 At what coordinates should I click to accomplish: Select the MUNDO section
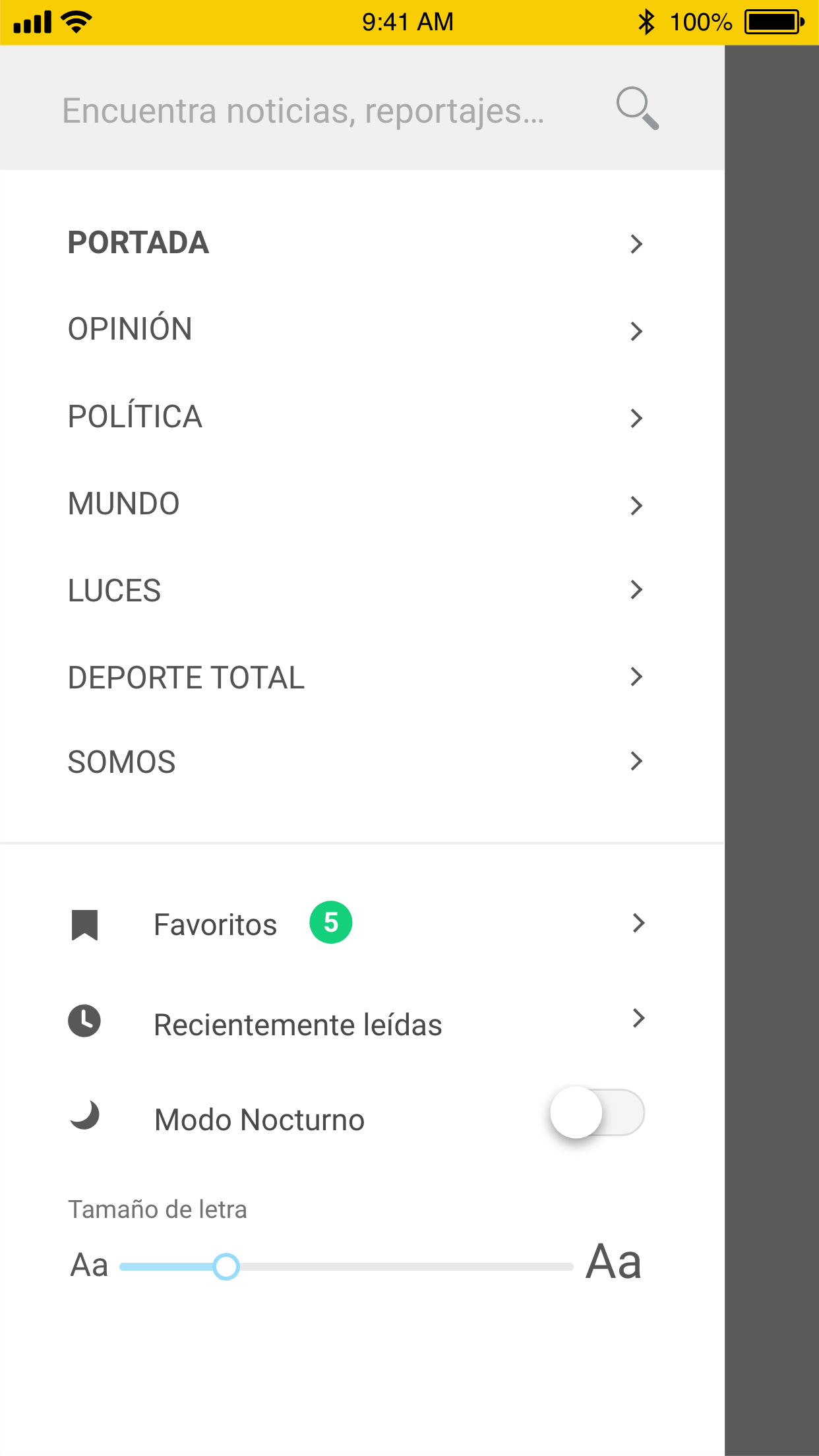(362, 504)
